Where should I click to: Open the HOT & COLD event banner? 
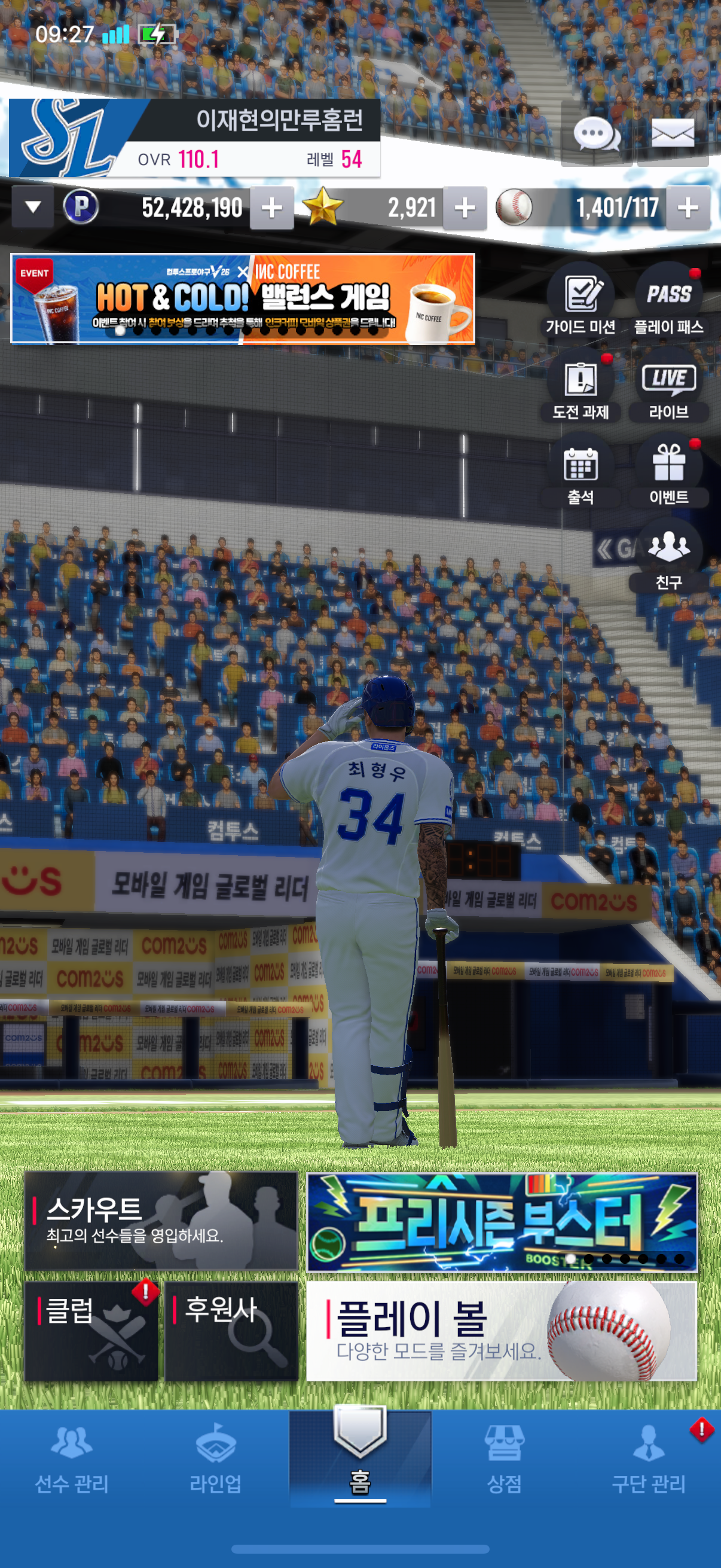pyautogui.click(x=242, y=299)
